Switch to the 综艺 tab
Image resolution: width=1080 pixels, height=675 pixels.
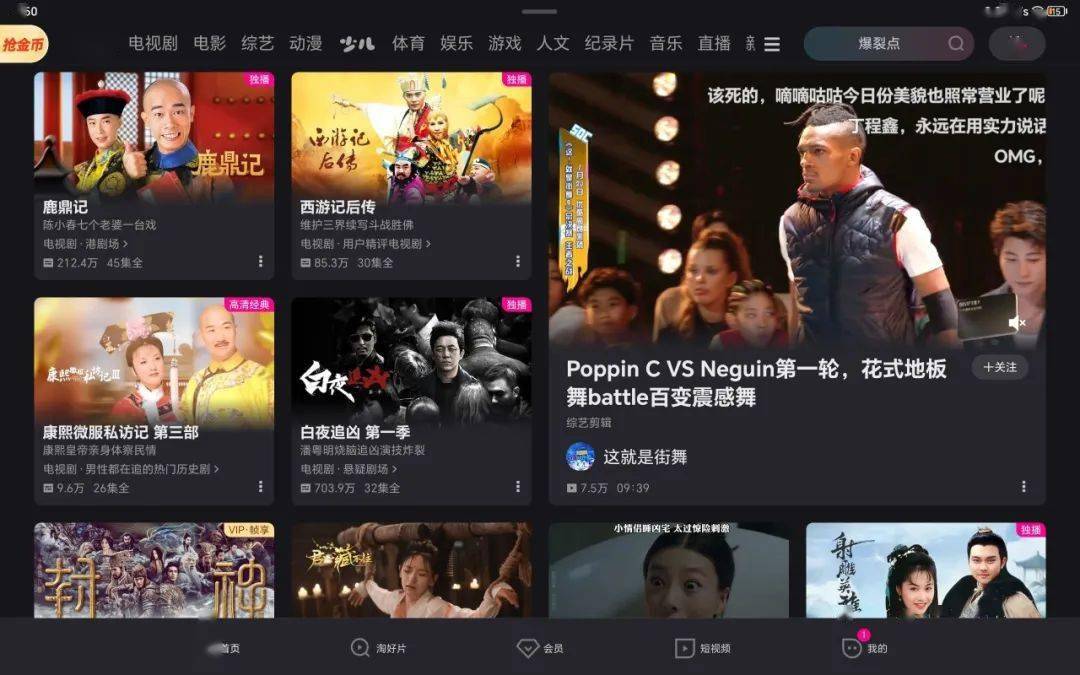point(257,44)
